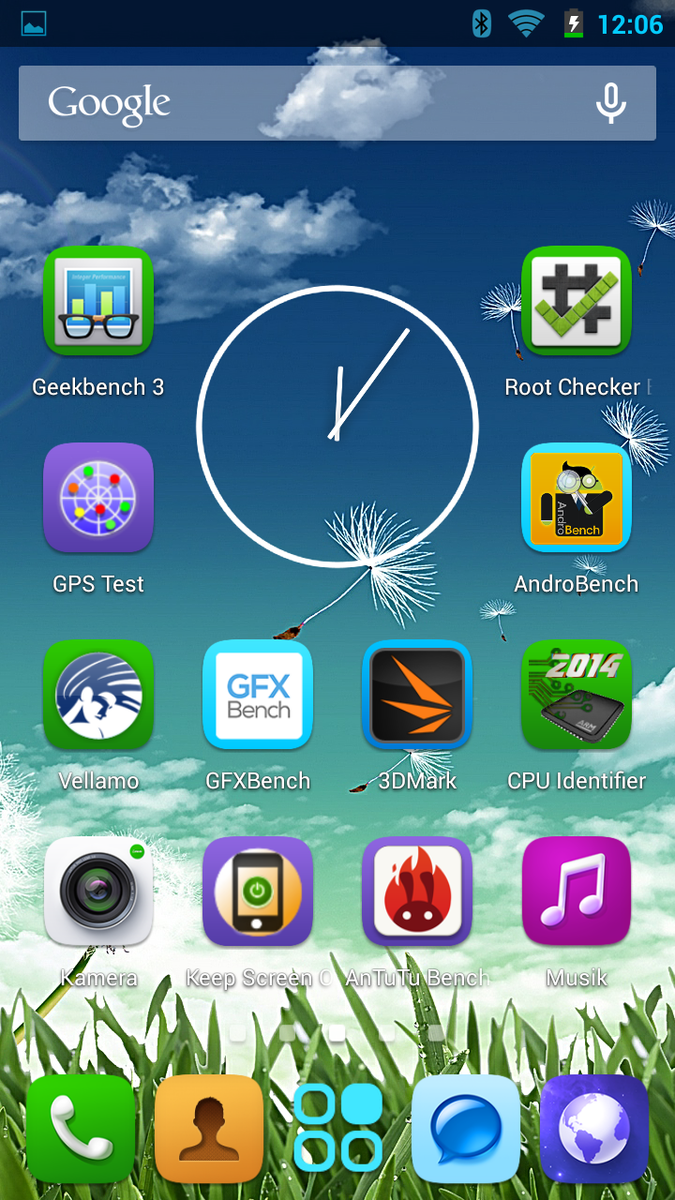Launch the web browser in the dock

tap(594, 1128)
